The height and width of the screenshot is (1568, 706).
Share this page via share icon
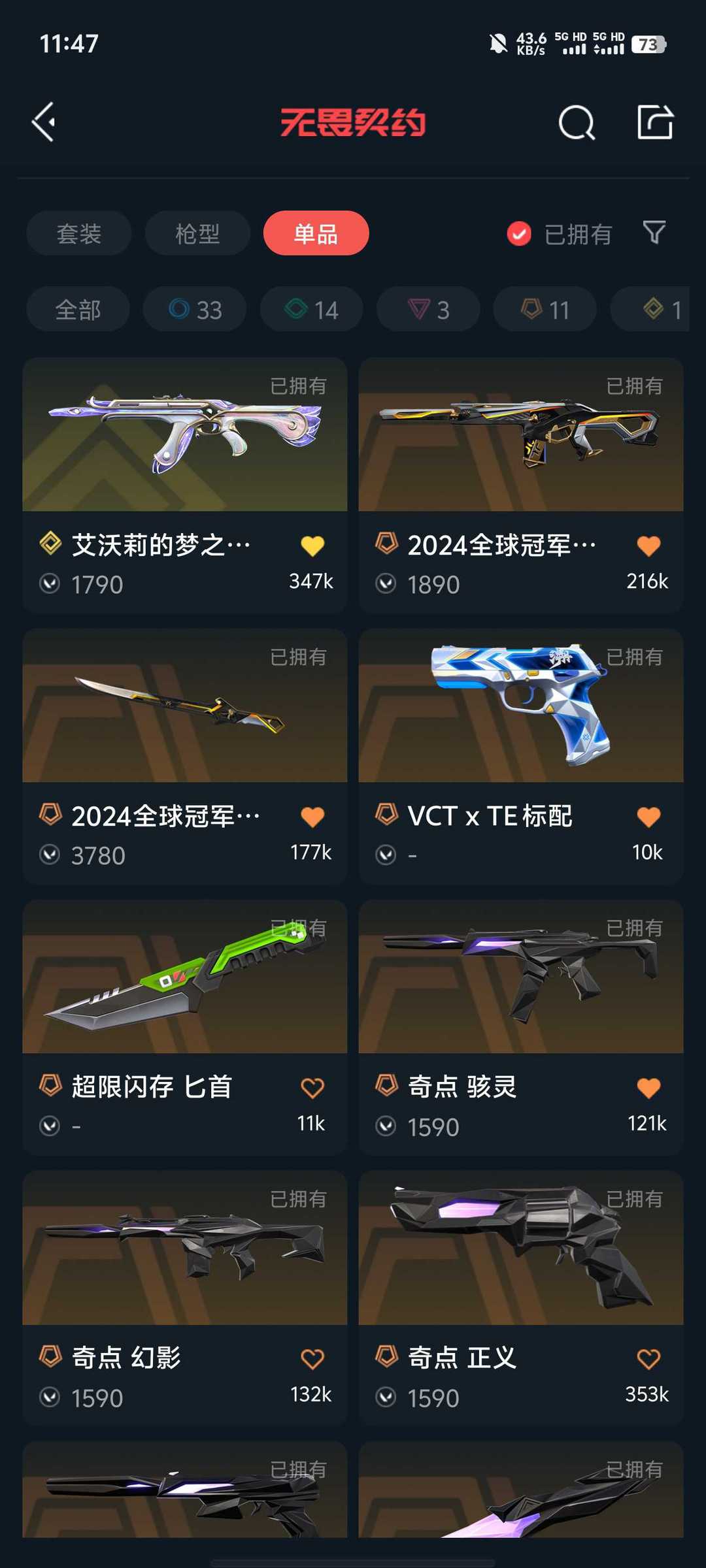click(x=655, y=122)
